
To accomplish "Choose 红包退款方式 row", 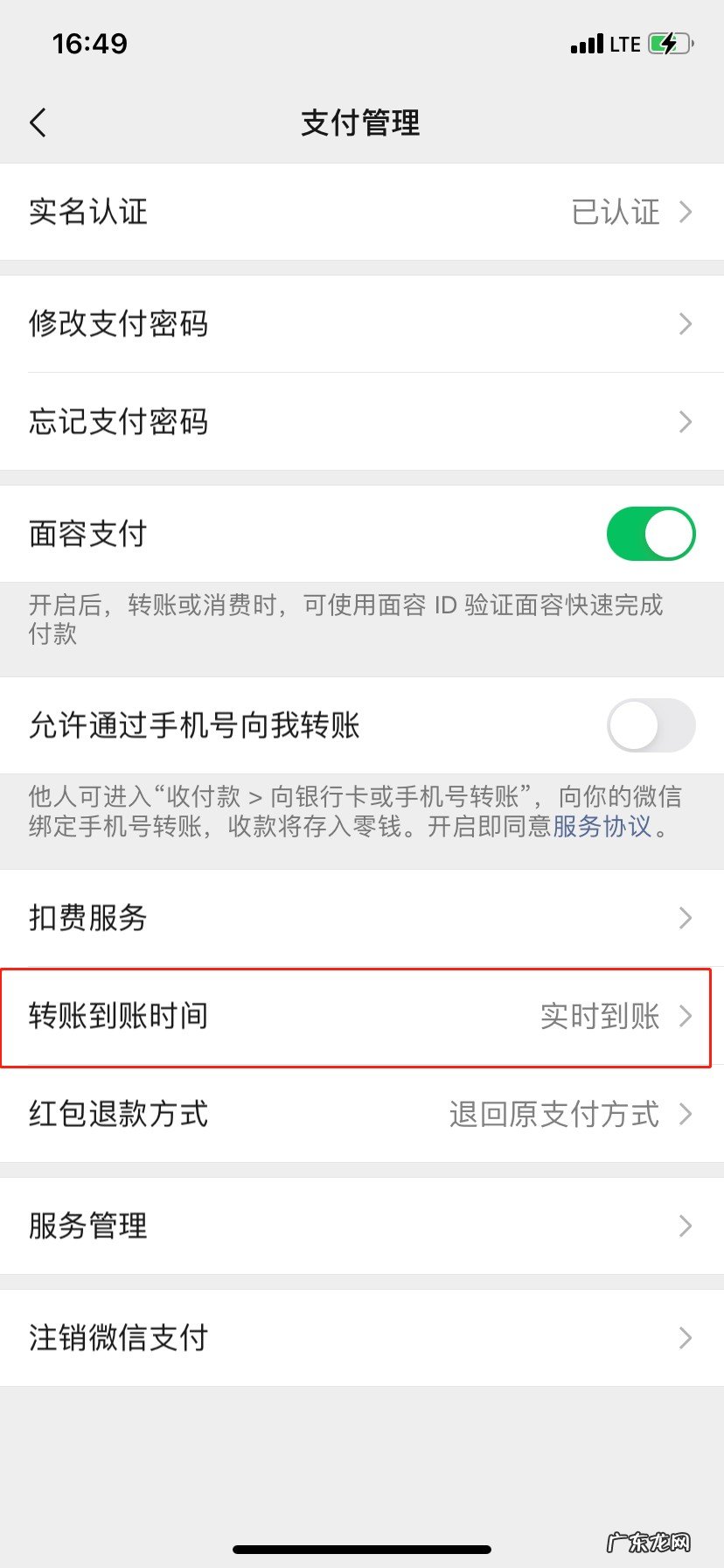I will point(362,1114).
